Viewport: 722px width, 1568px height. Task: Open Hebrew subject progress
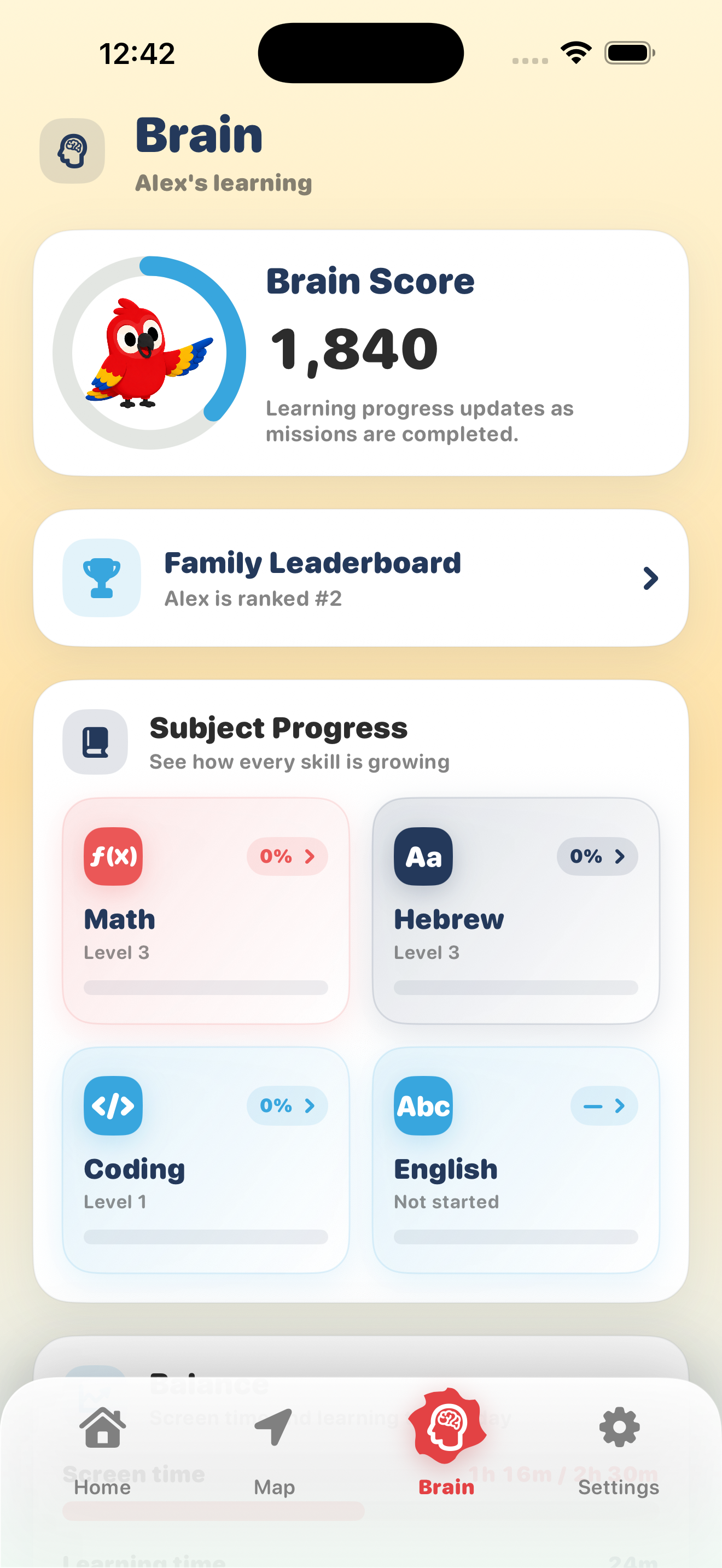click(x=516, y=911)
